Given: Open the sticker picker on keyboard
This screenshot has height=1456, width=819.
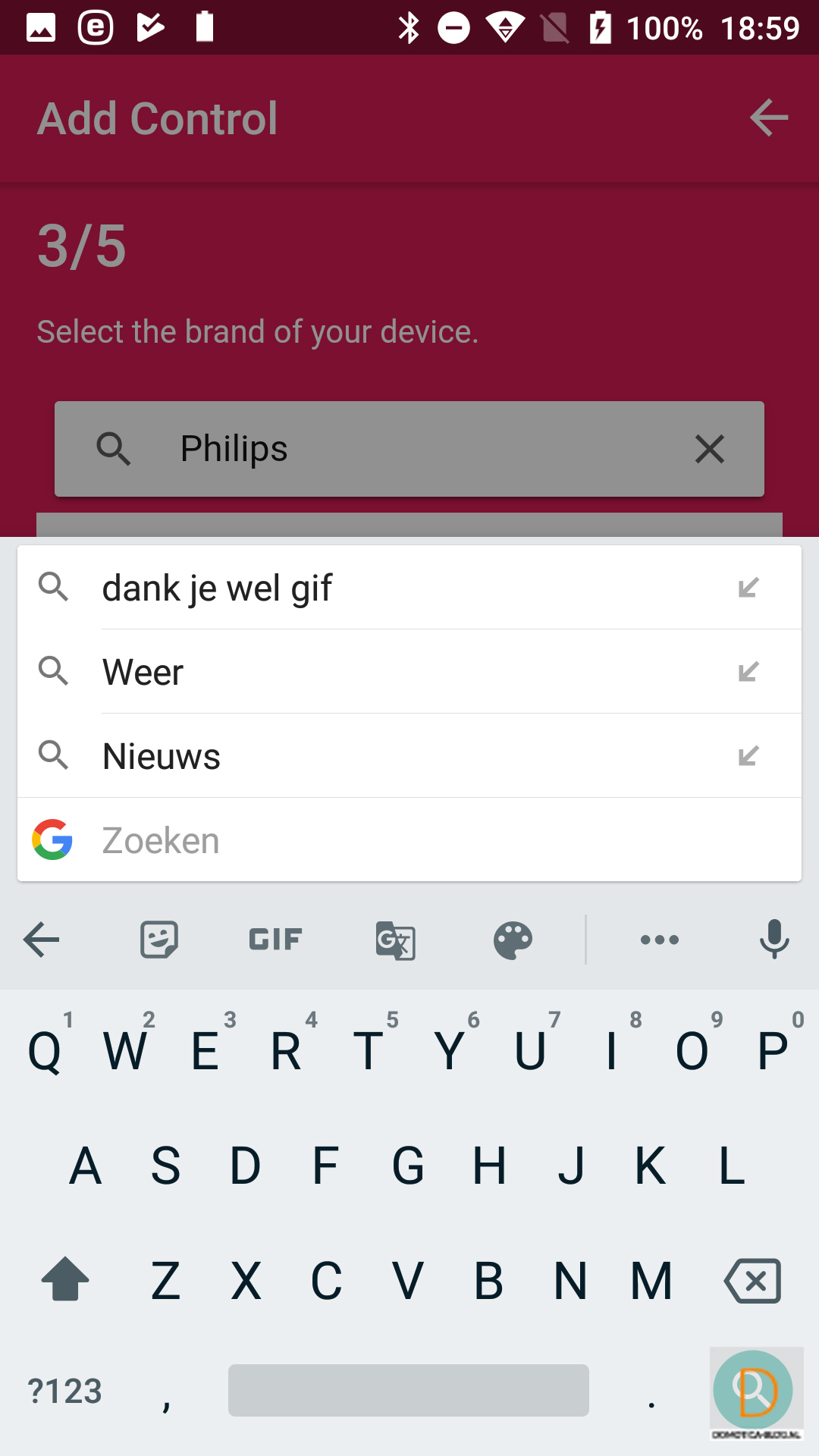Looking at the screenshot, I should tap(159, 940).
